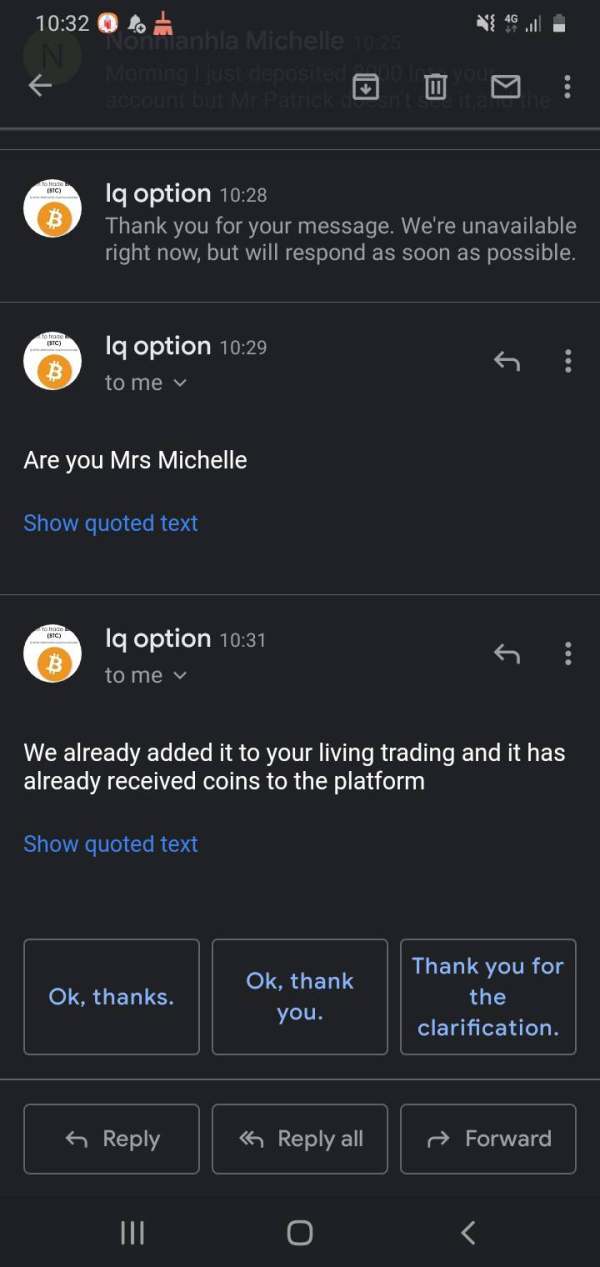Expand the collapsed 10:28 Iq option message
Image resolution: width=600 pixels, height=1267 pixels.
[x=300, y=223]
